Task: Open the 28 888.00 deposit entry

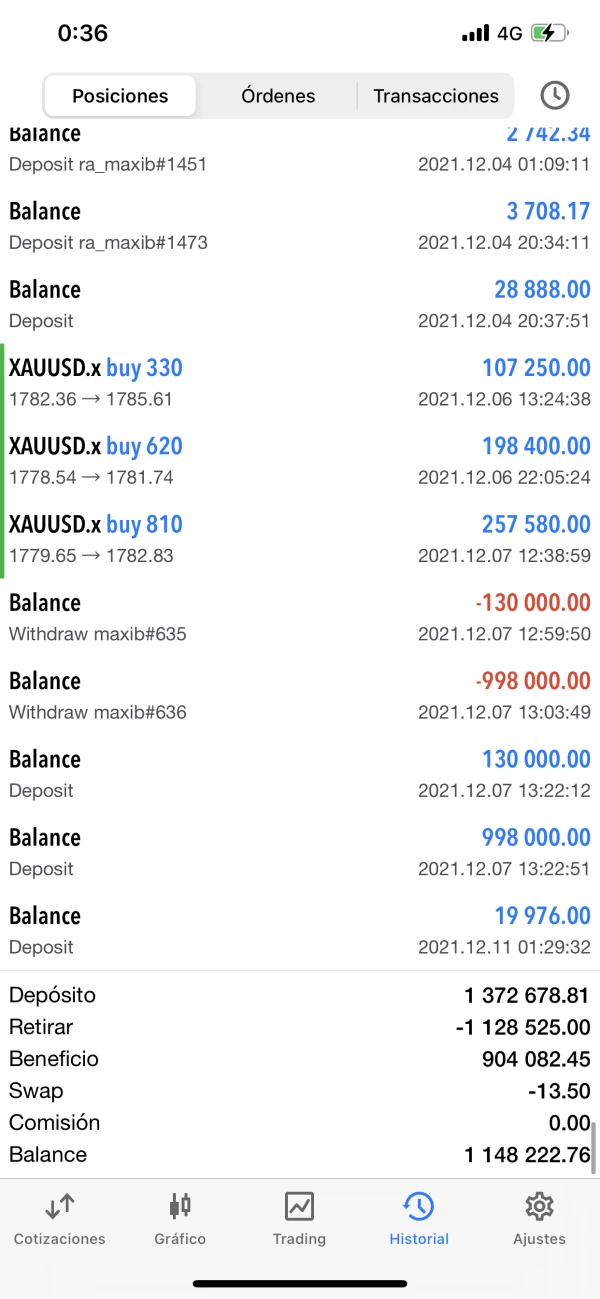Action: click(x=300, y=304)
